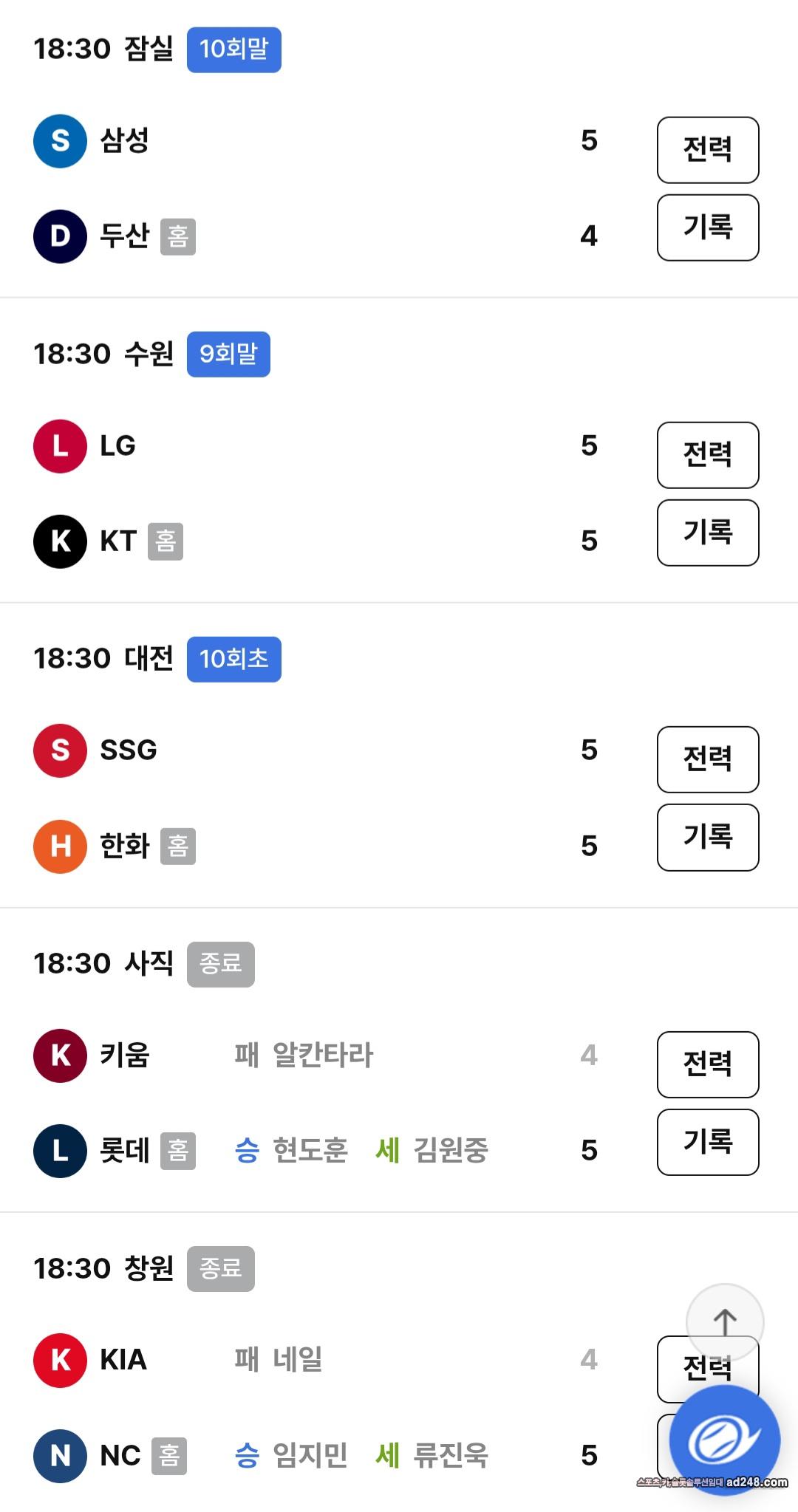Tap 전력 for the SSG vs 한화 game

(707, 759)
